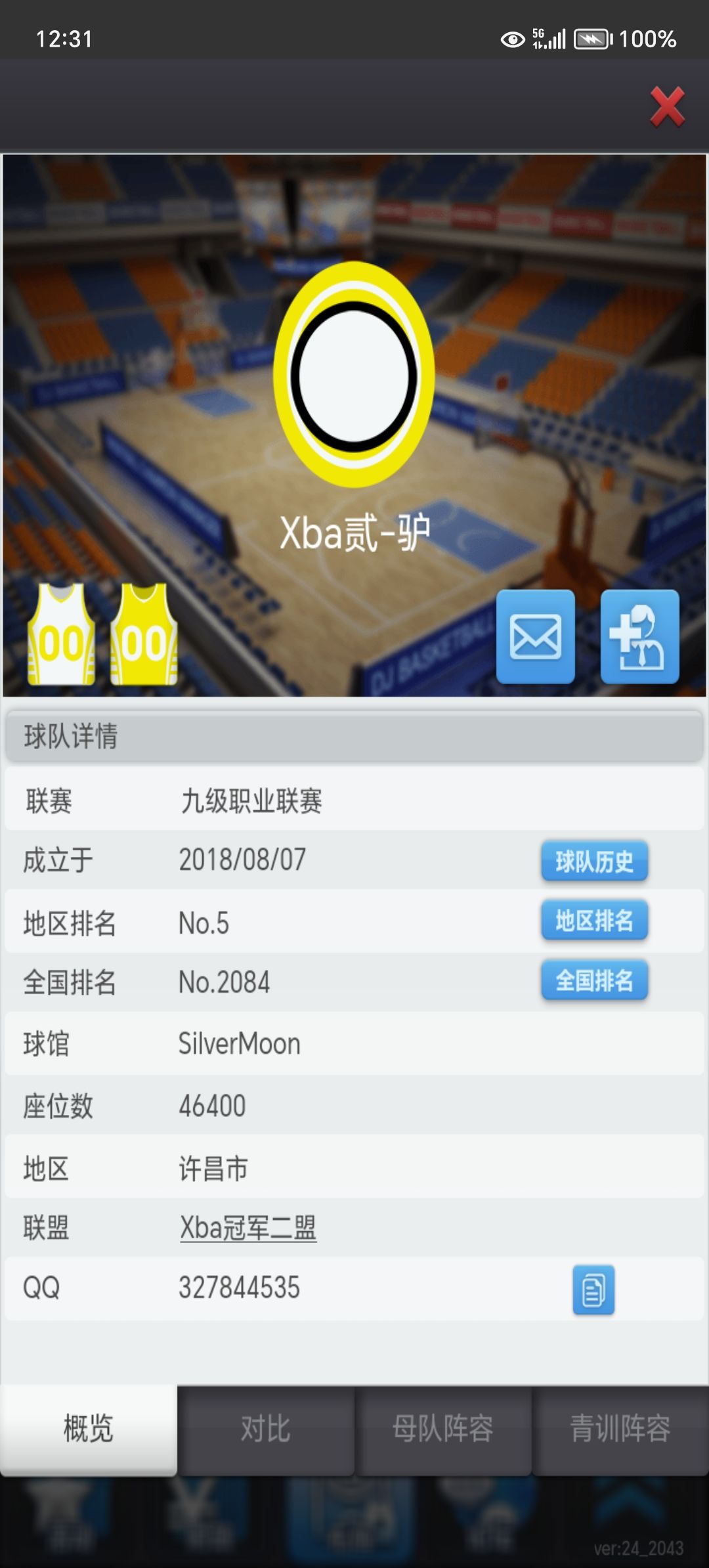Image resolution: width=709 pixels, height=1568 pixels.
Task: Copy the QQ number 327844535
Action: [593, 1290]
